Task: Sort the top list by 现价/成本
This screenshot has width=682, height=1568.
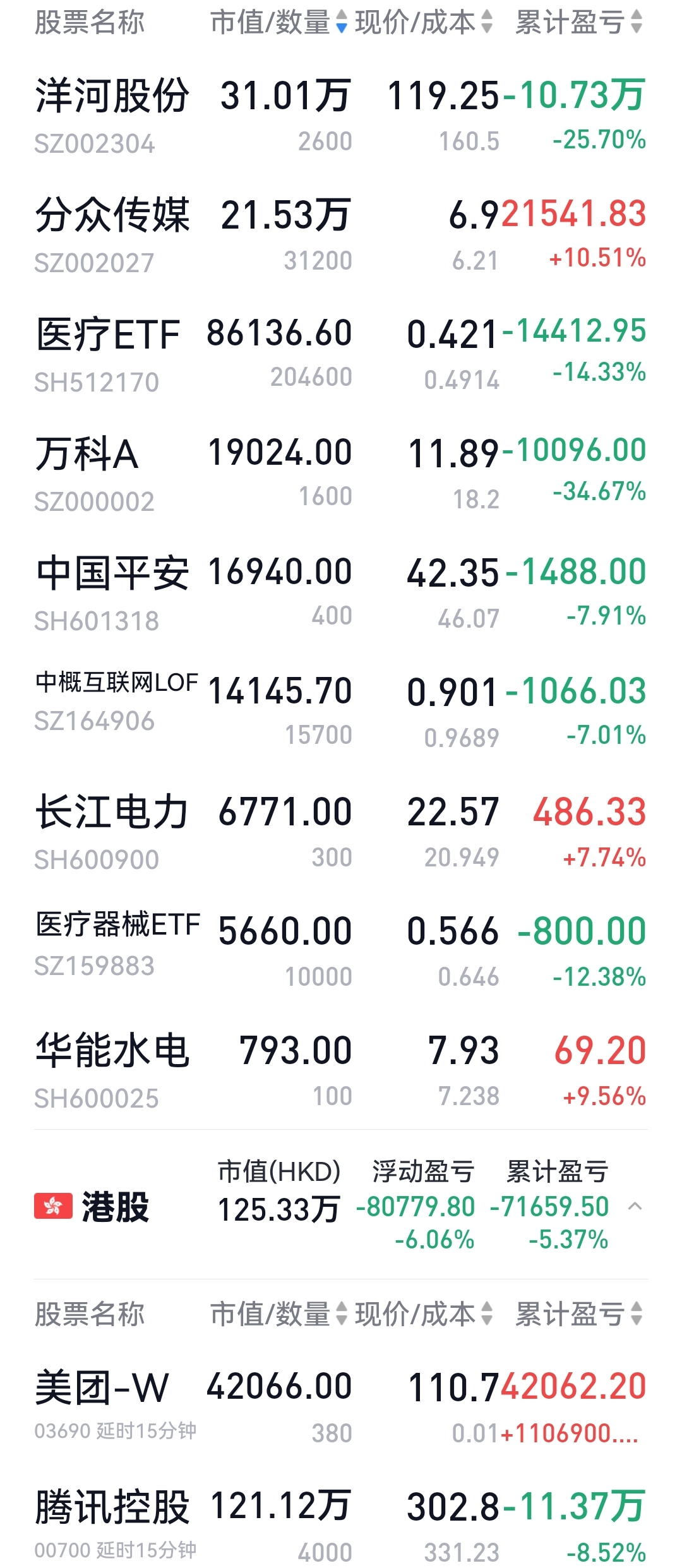Action: pyautogui.click(x=422, y=23)
